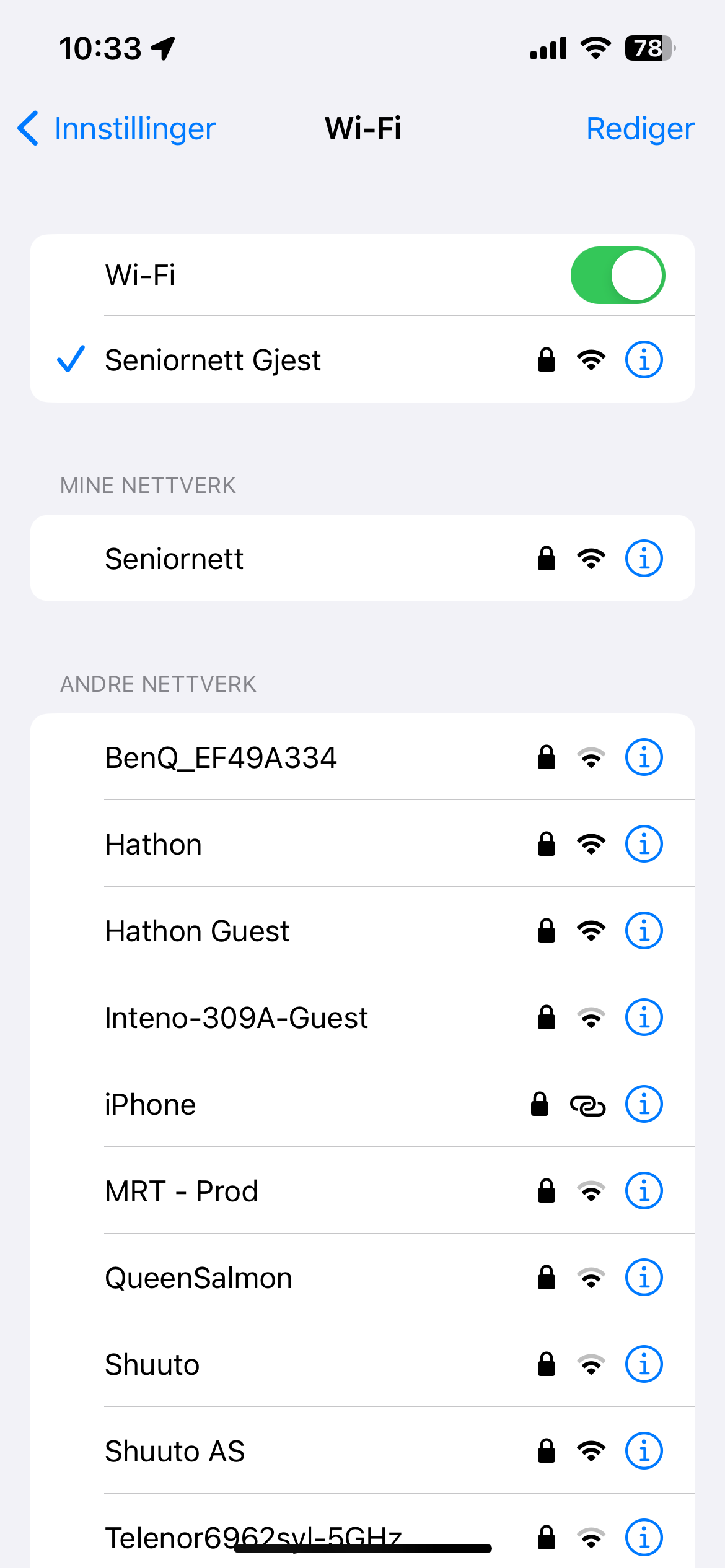This screenshot has width=725, height=1568.
Task: Tap Rediger to edit network list
Action: click(639, 128)
